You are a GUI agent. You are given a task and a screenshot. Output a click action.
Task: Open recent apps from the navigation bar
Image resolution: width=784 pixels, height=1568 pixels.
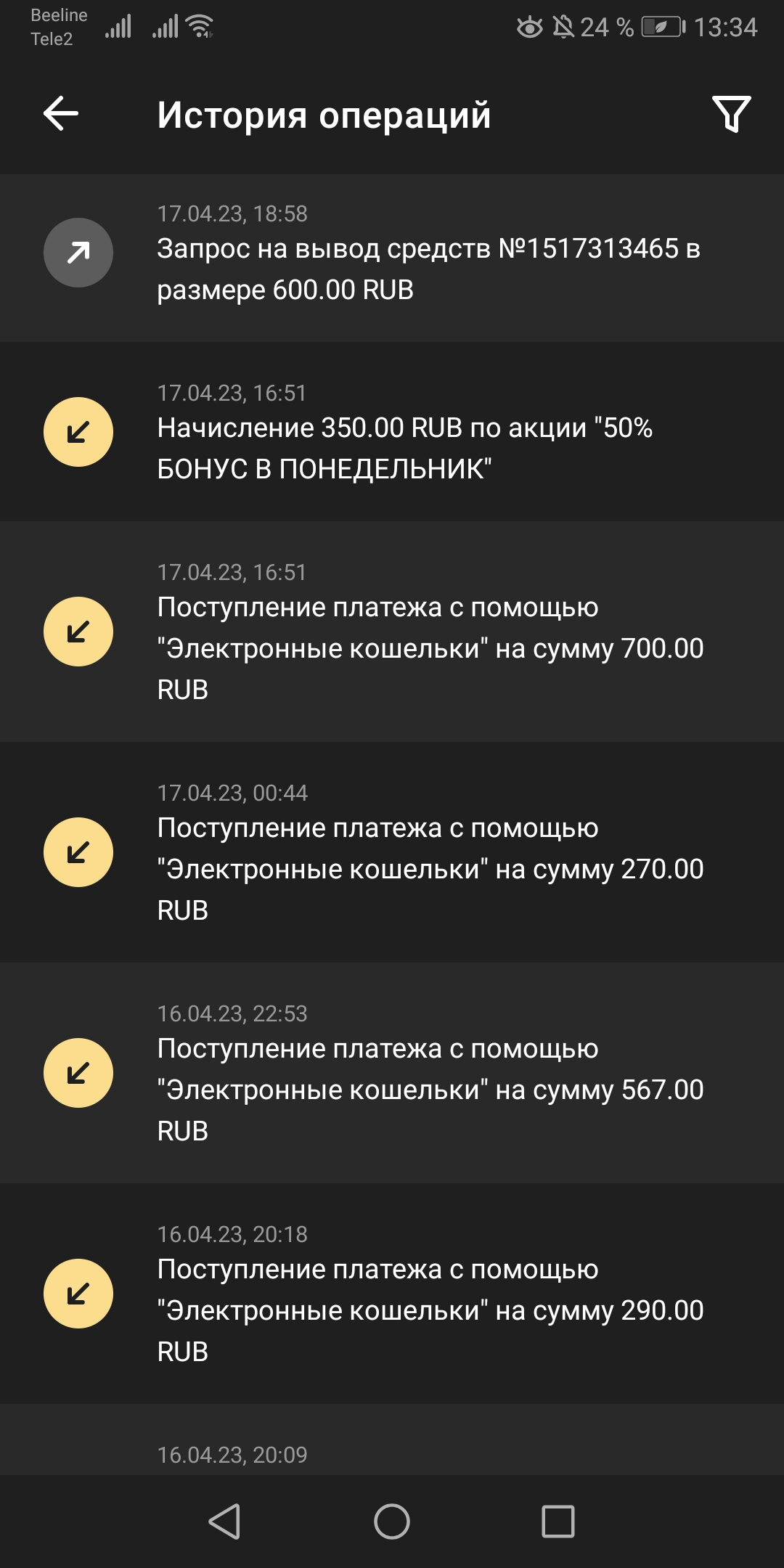pyautogui.click(x=558, y=1521)
